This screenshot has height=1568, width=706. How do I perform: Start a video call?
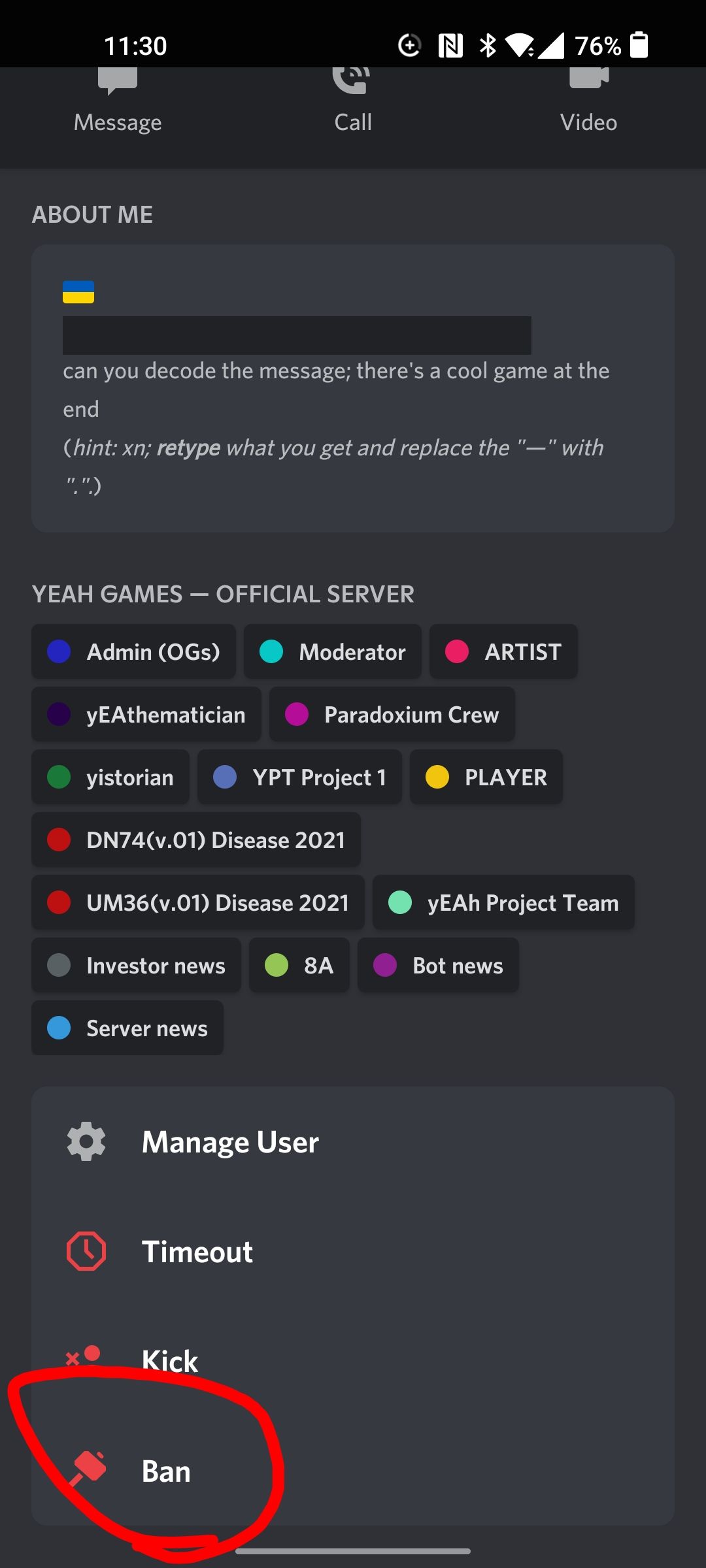(588, 105)
